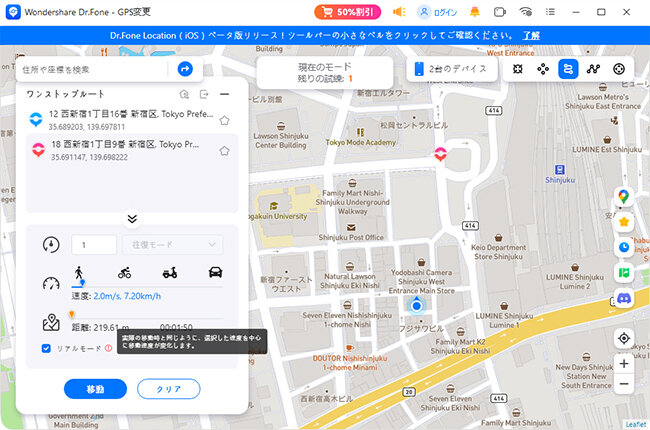This screenshot has width=650, height=430.
Task: Tap the blue arrow next to search
Action: (185, 69)
